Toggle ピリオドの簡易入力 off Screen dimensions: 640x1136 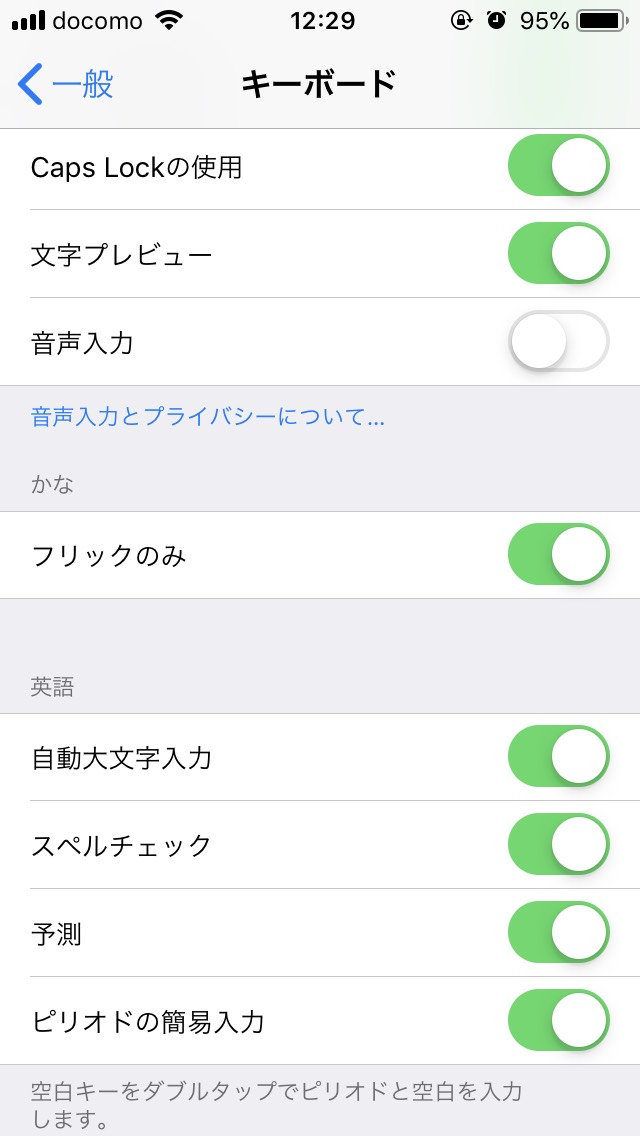coord(558,1019)
